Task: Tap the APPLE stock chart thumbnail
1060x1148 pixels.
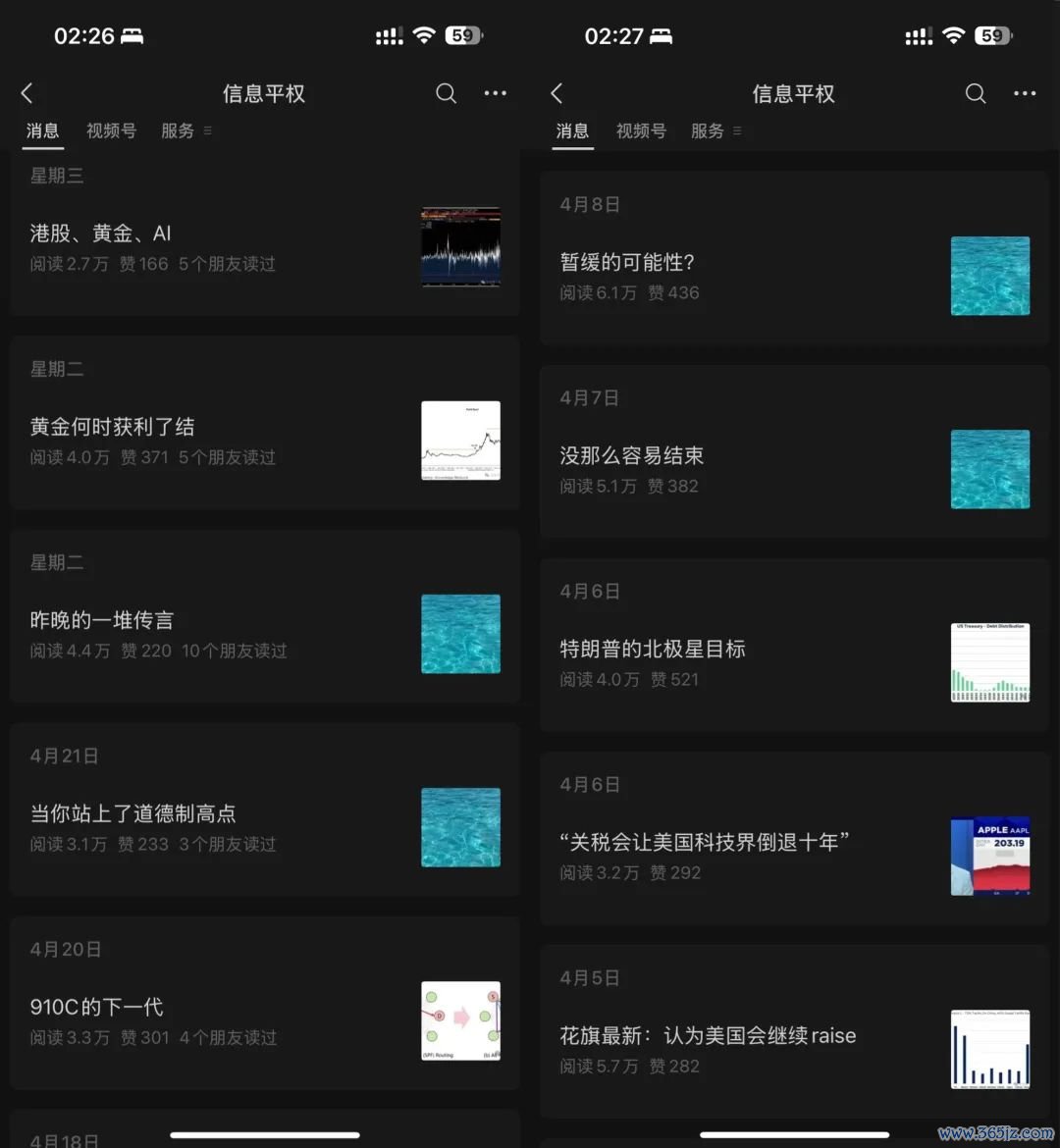Action: tap(990, 856)
